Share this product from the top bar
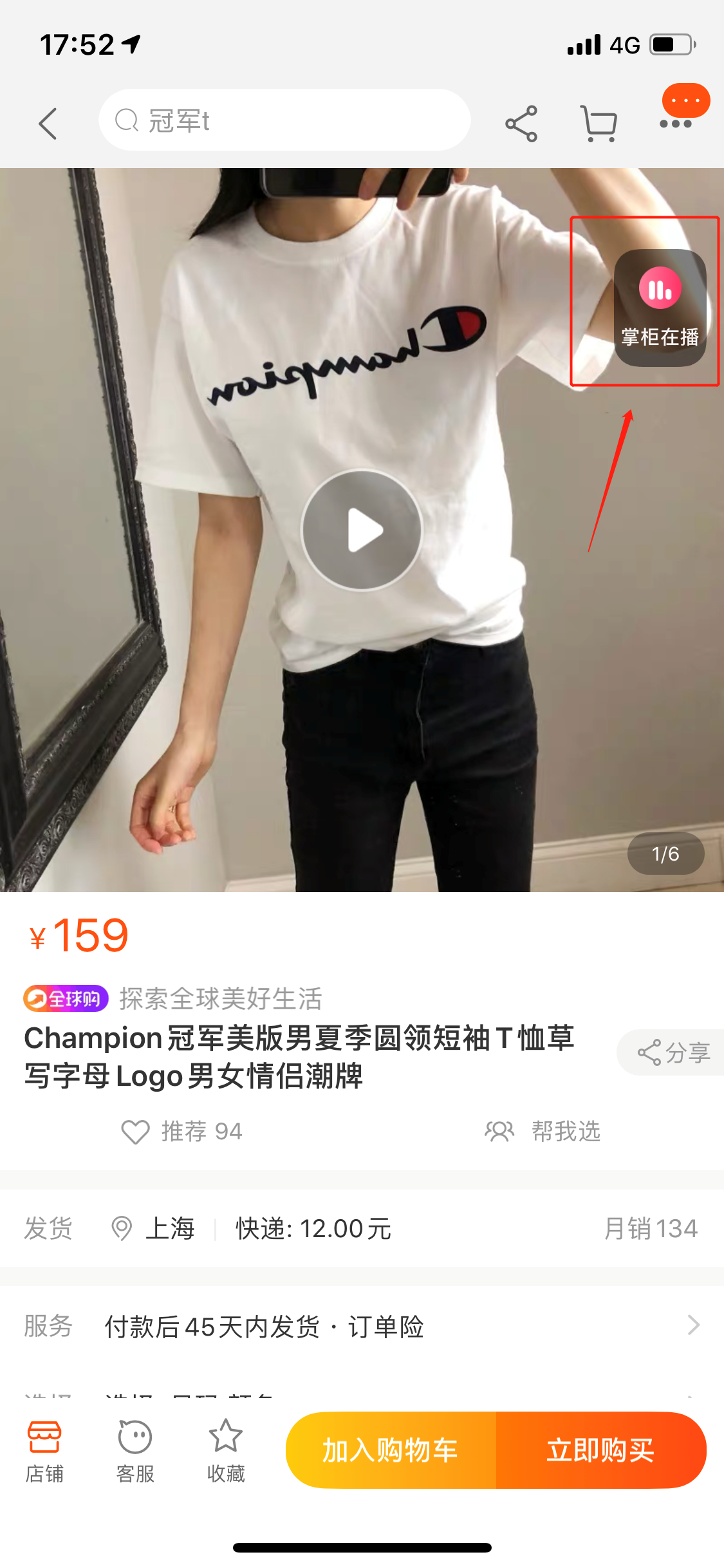 tap(521, 123)
